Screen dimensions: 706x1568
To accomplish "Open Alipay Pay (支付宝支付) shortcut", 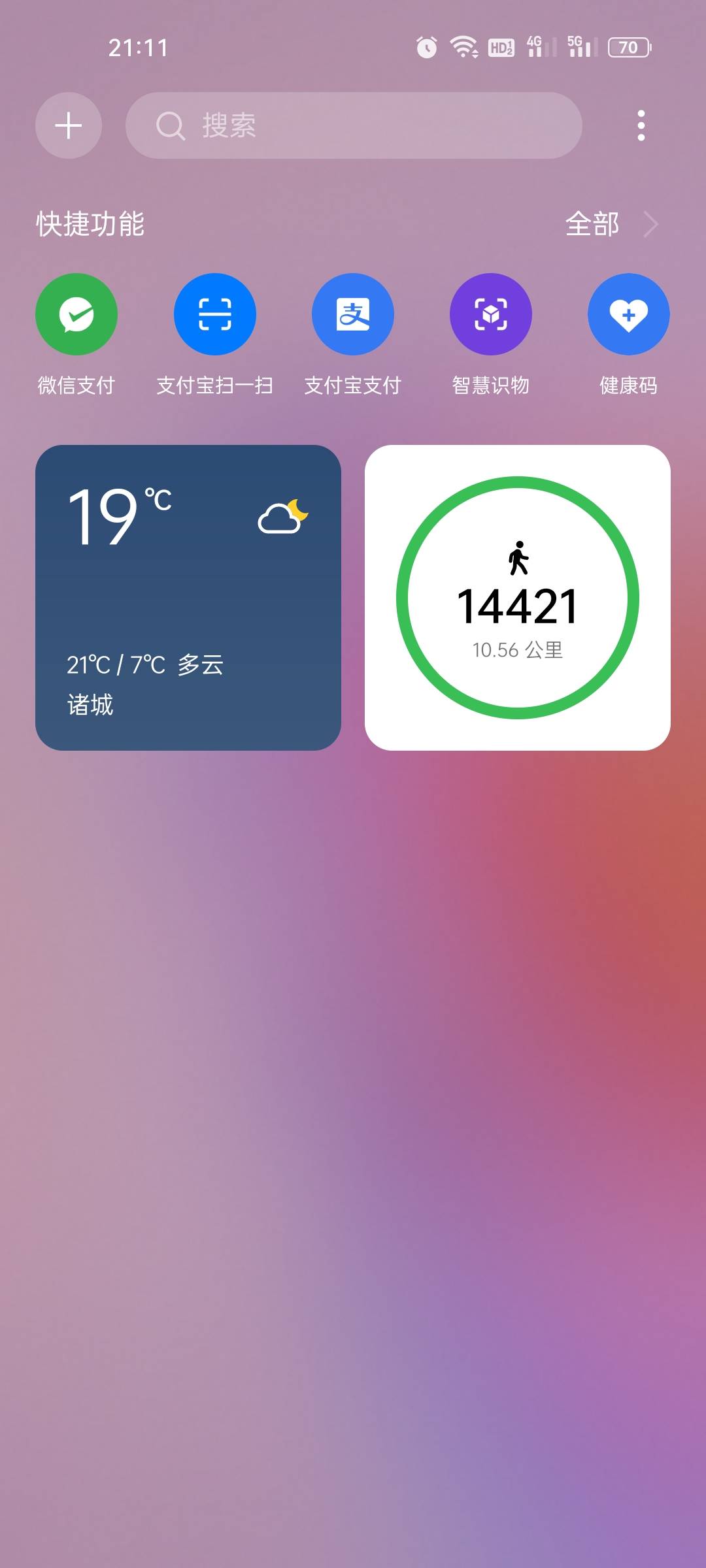I will (353, 314).
